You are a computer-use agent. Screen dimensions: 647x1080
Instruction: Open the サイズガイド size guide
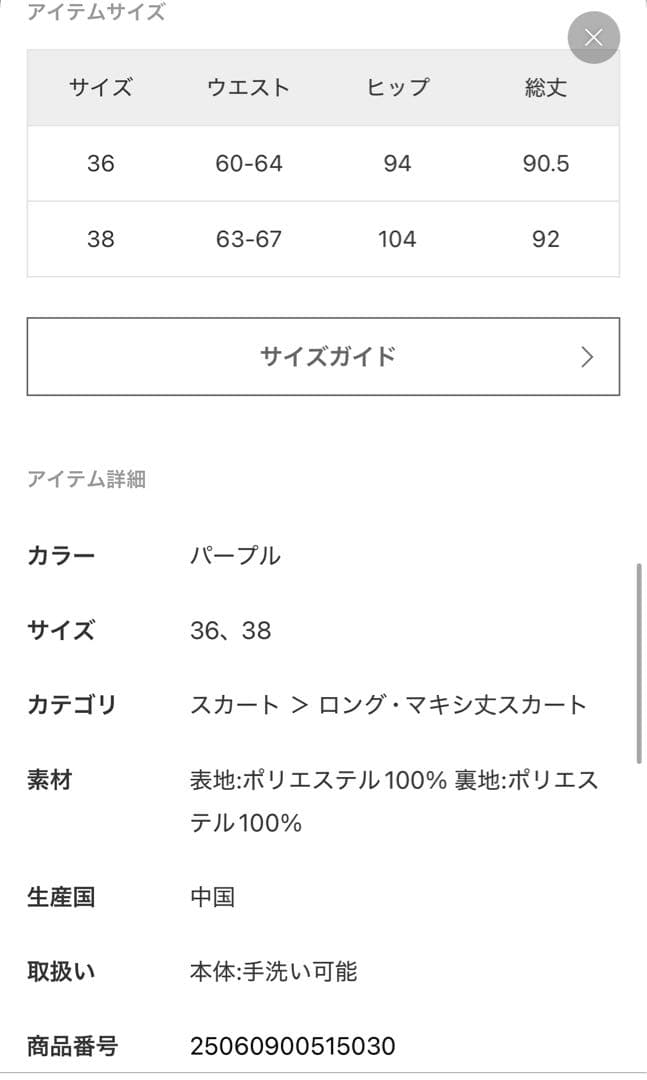pyautogui.click(x=323, y=357)
